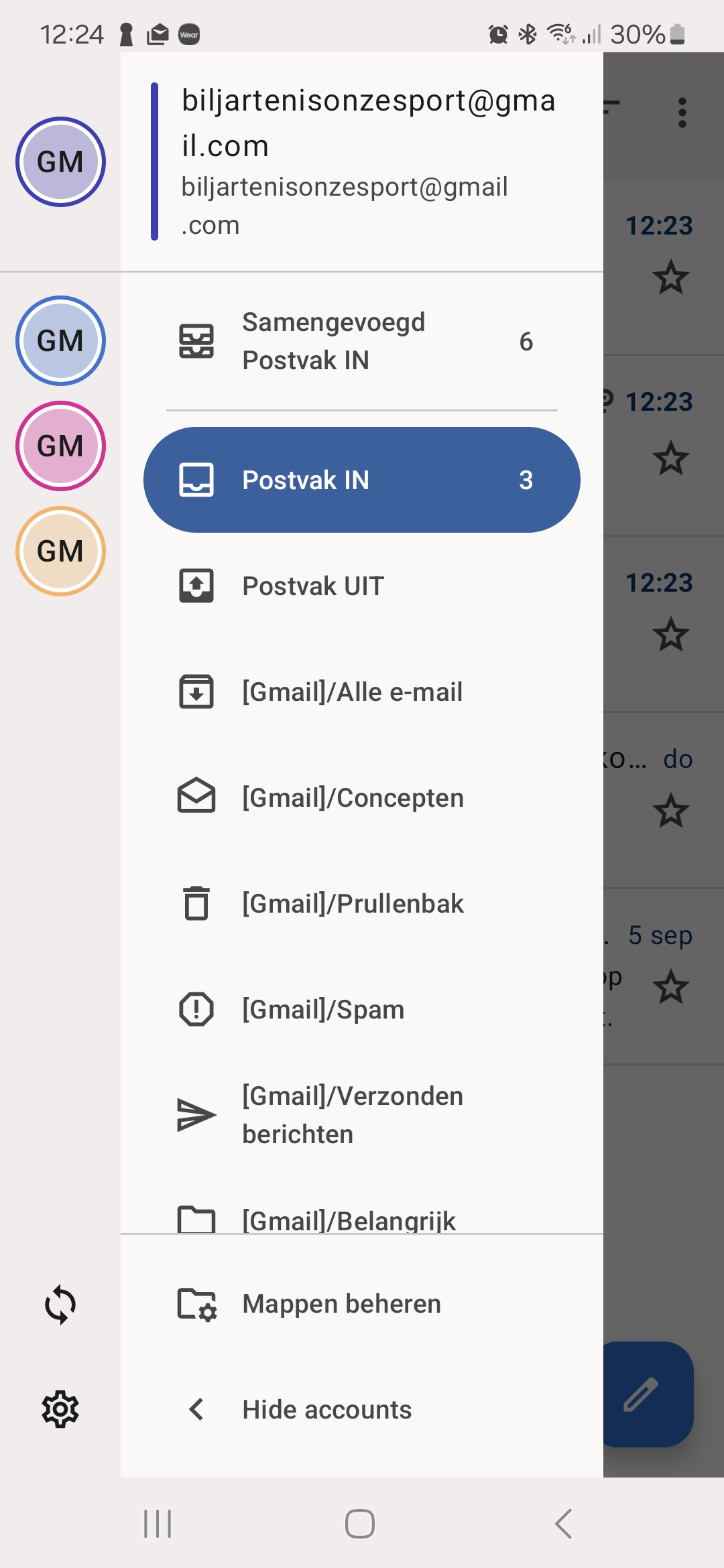Open app settings via the gear icon
The width and height of the screenshot is (724, 1568).
click(60, 1409)
